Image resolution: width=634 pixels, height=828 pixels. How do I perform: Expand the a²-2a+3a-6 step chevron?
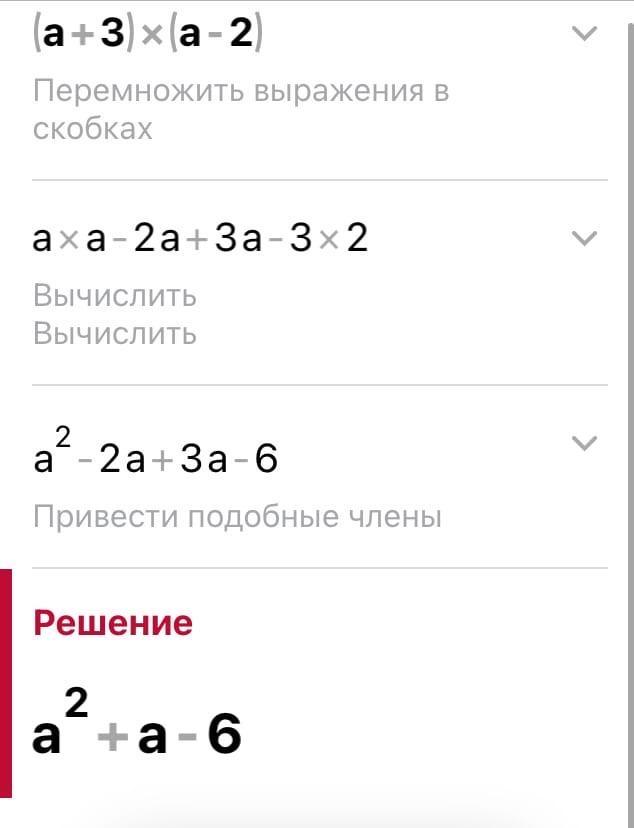tap(583, 442)
